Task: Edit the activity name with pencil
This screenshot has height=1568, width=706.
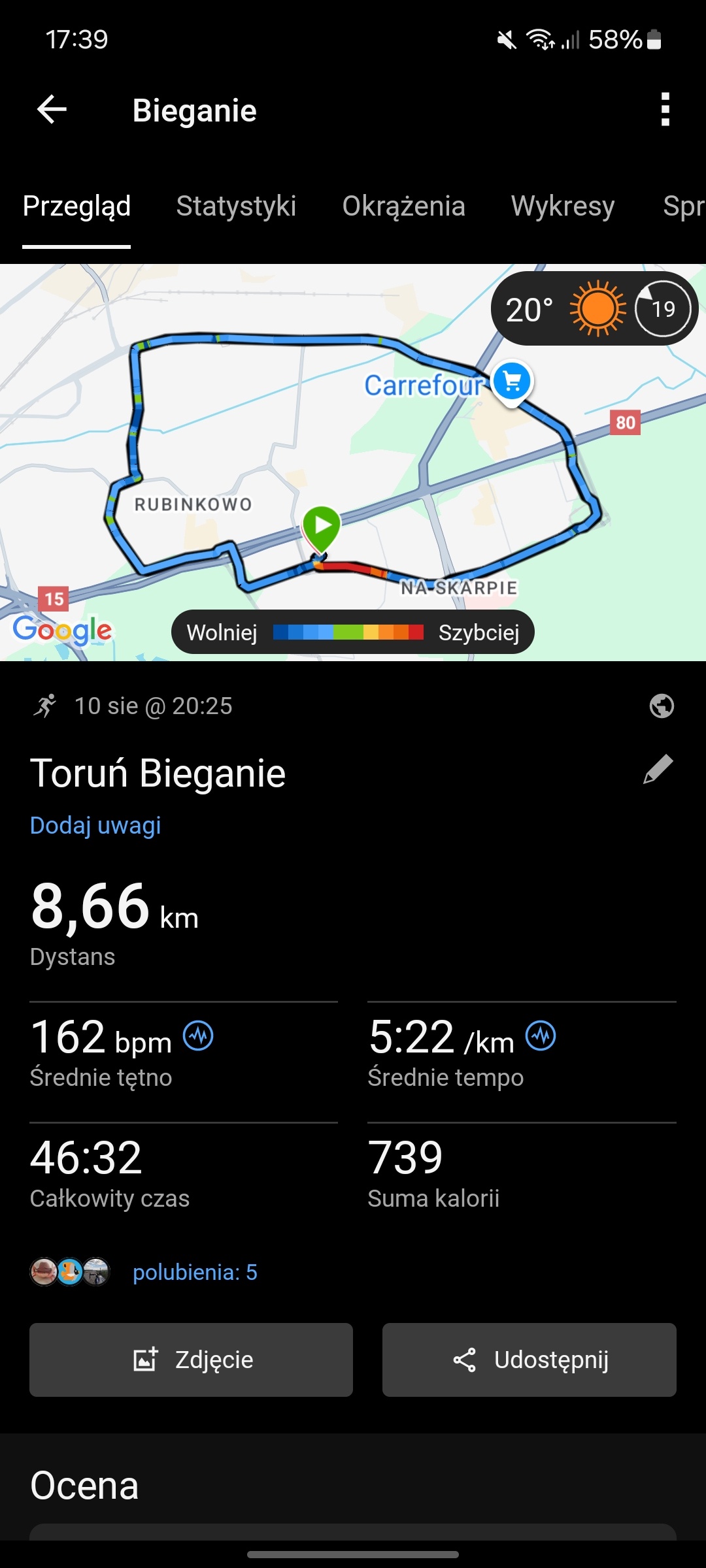Action: (658, 770)
